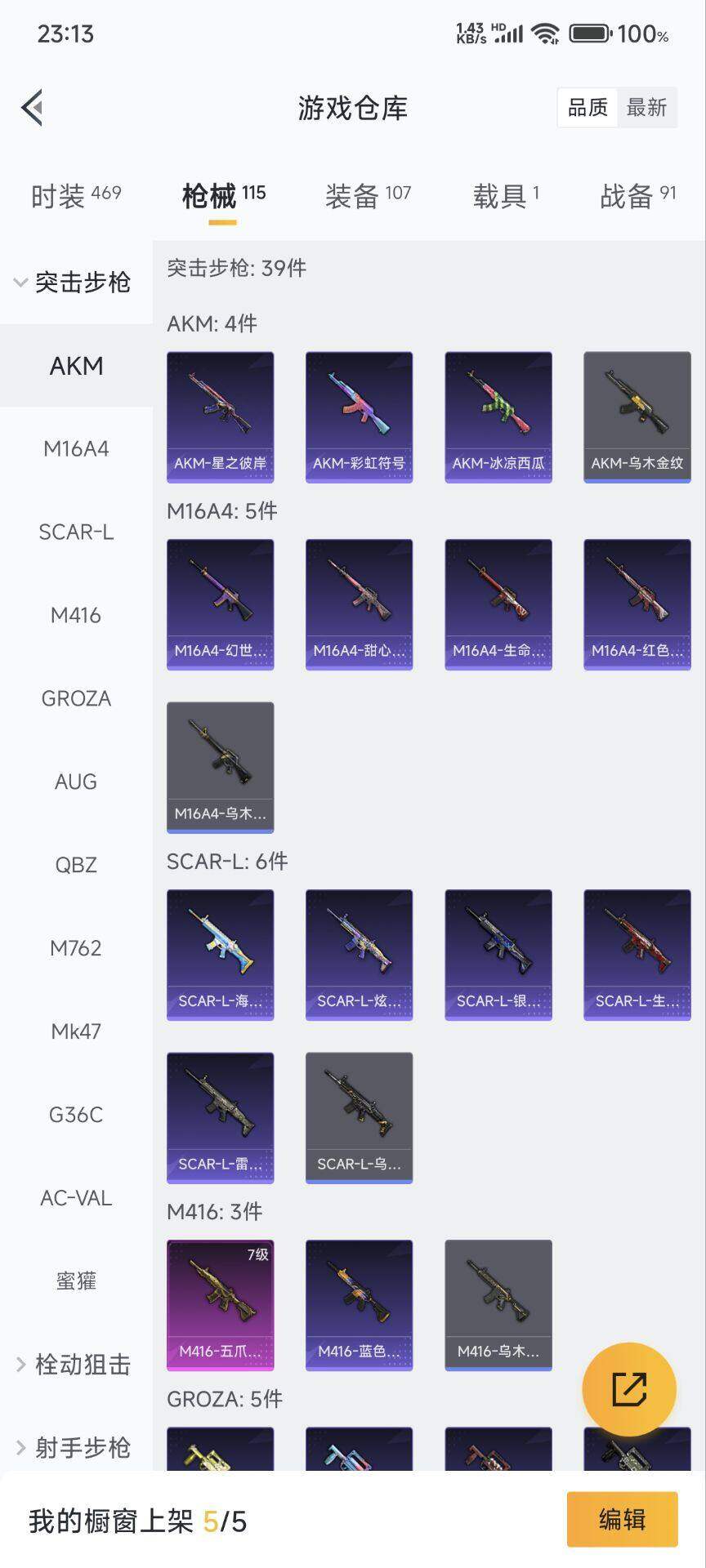The width and height of the screenshot is (706, 1568).
Task: Go back using the top-left arrow
Action: click(33, 108)
